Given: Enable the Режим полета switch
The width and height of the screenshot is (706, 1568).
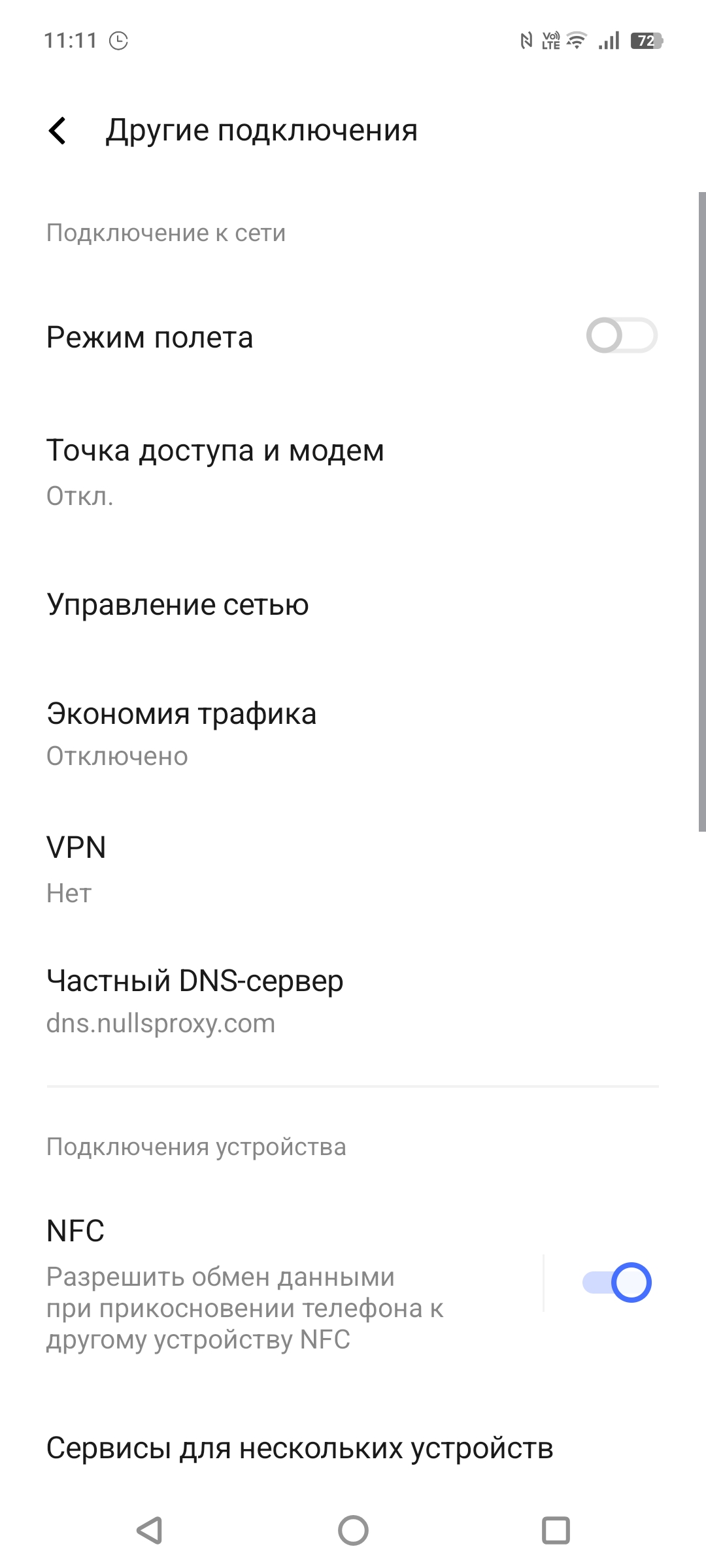Looking at the screenshot, I should [621, 336].
